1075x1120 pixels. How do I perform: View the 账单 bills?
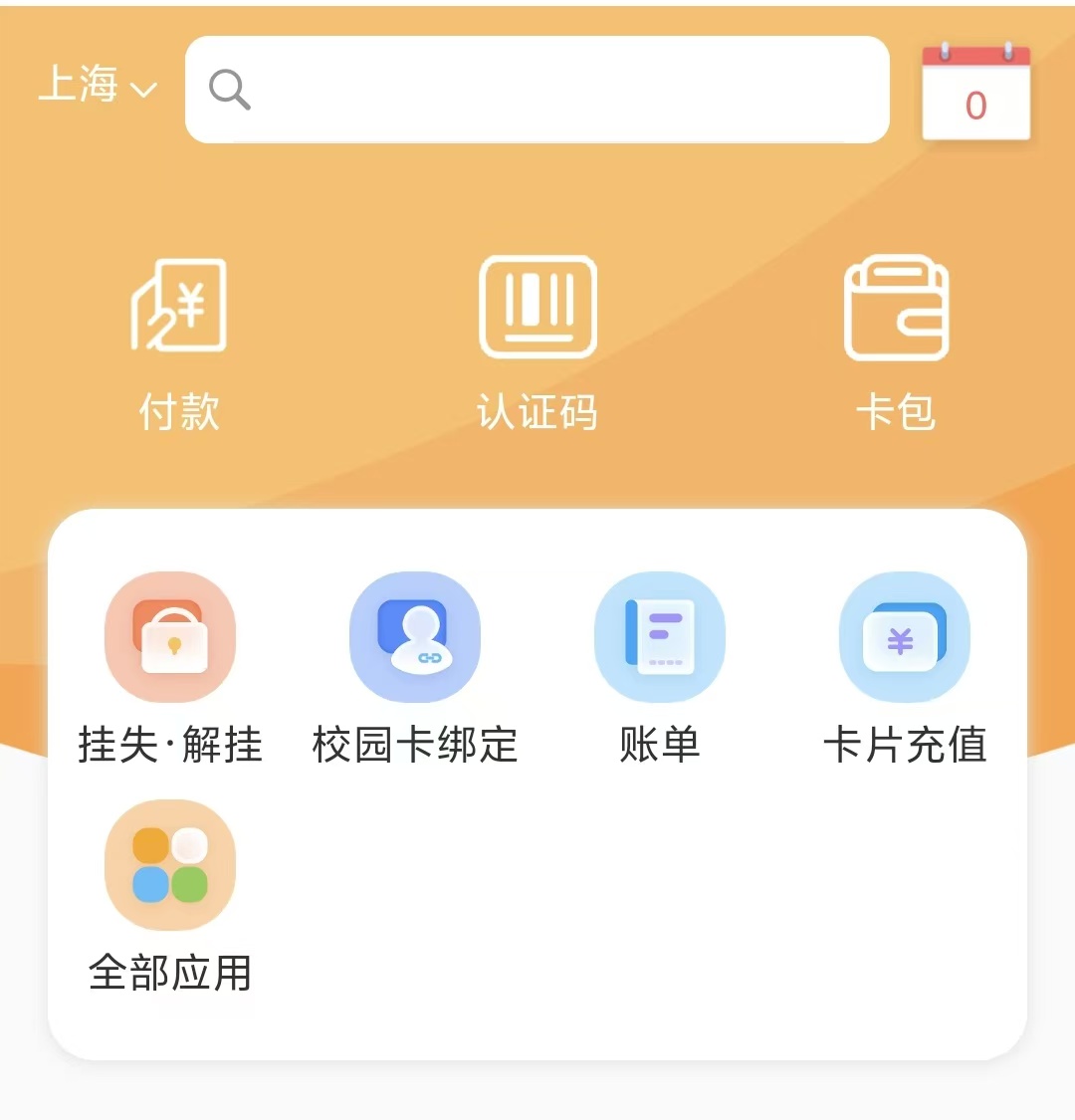pos(660,667)
